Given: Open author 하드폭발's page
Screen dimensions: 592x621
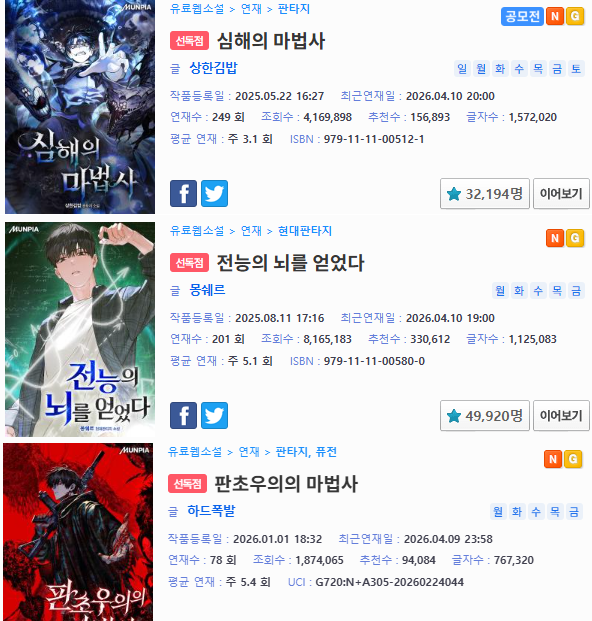Looking at the screenshot, I should click(x=211, y=511).
